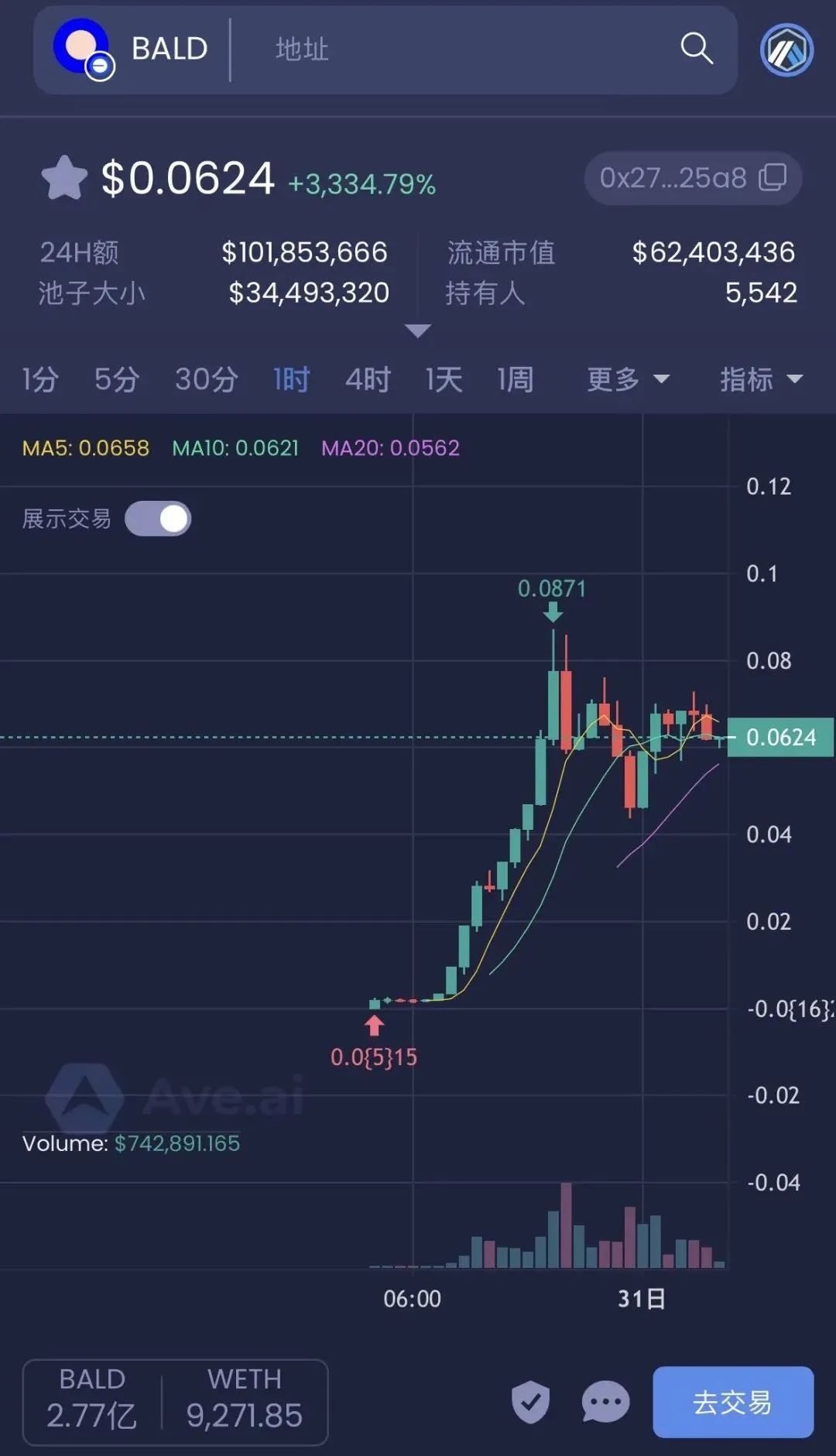The width and height of the screenshot is (836, 1456).
Task: Click the 0.0871 high price marker
Action: pos(552,588)
